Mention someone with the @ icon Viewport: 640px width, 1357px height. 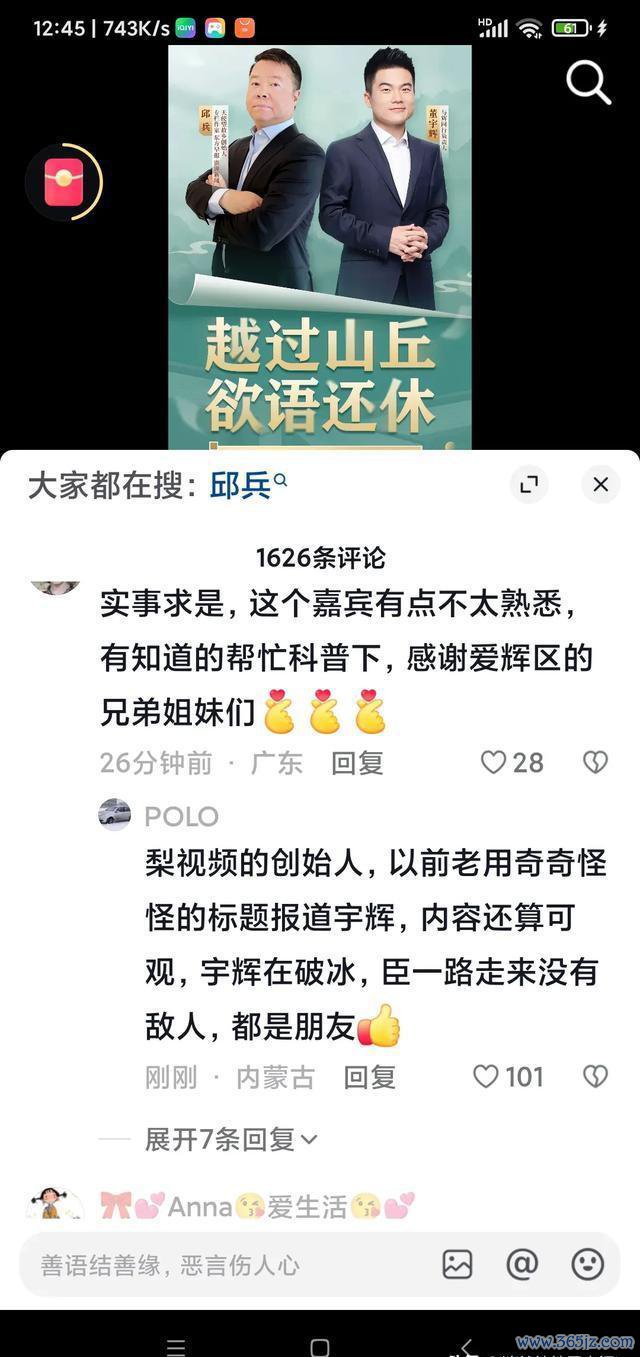(522, 1265)
